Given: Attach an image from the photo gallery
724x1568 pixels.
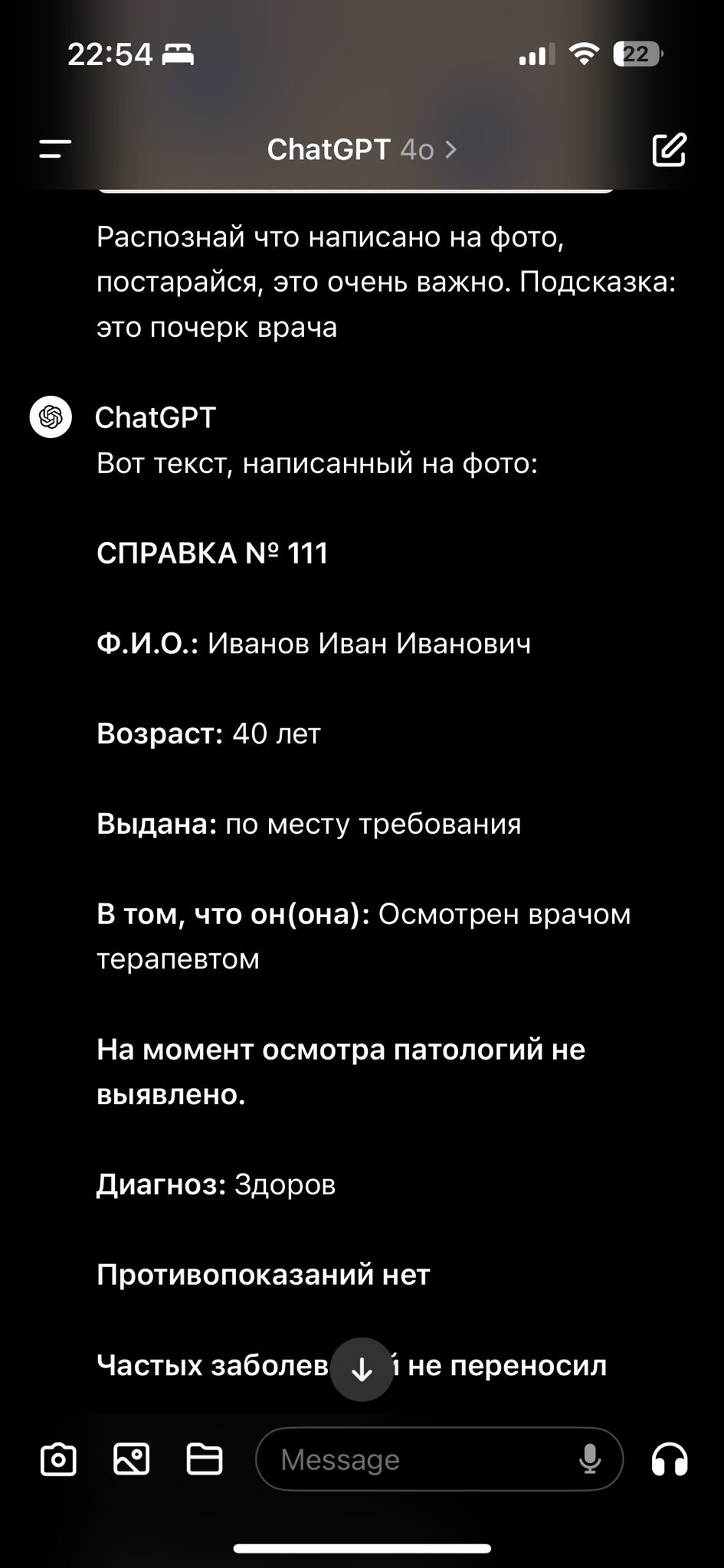Looking at the screenshot, I should point(132,1459).
